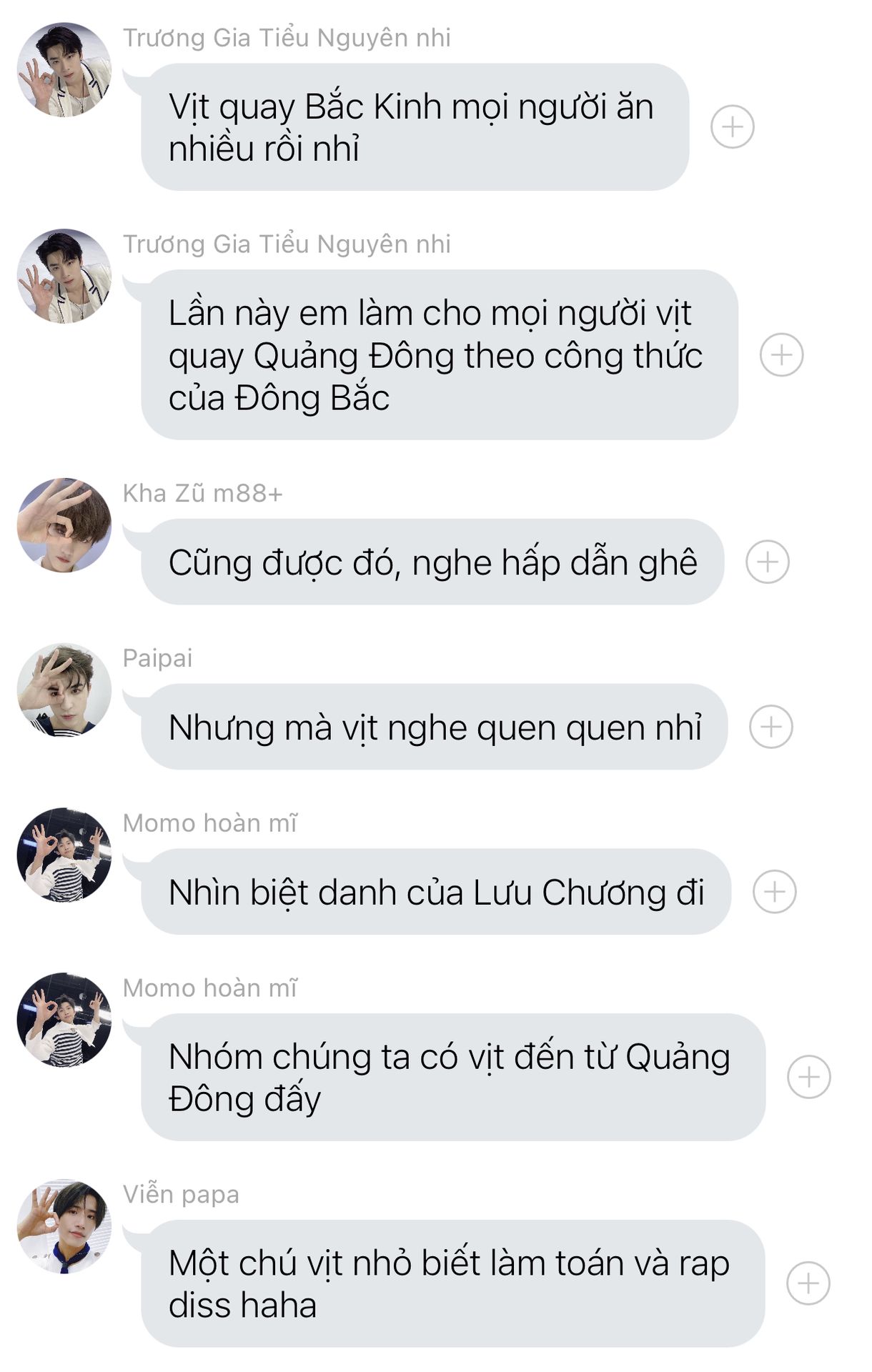Tap plus icon next to "Nhóm chúng ta" message
The image size is (872, 1372).
[x=808, y=1077]
